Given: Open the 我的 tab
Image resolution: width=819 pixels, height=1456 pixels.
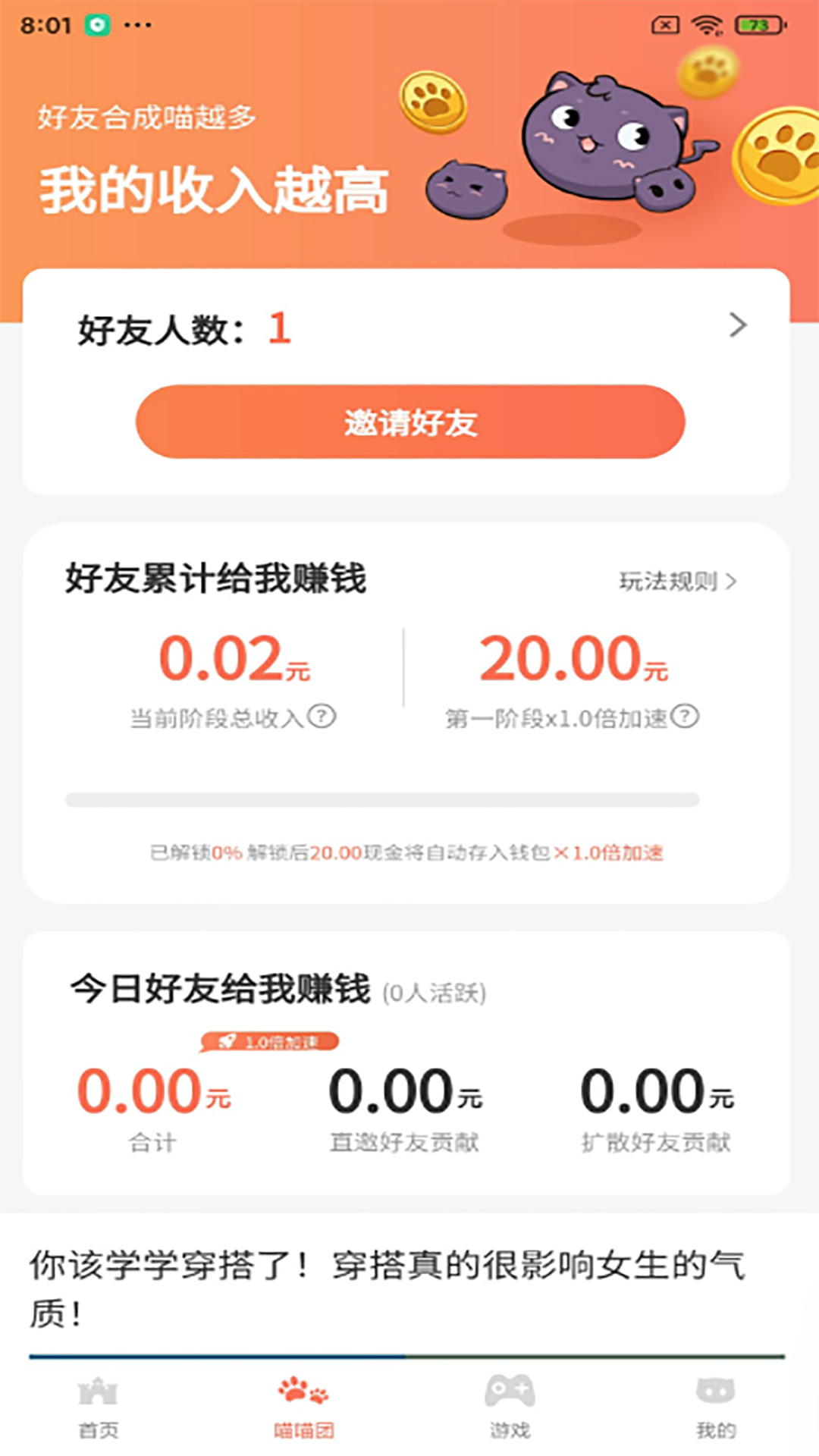Looking at the screenshot, I should point(715,1407).
